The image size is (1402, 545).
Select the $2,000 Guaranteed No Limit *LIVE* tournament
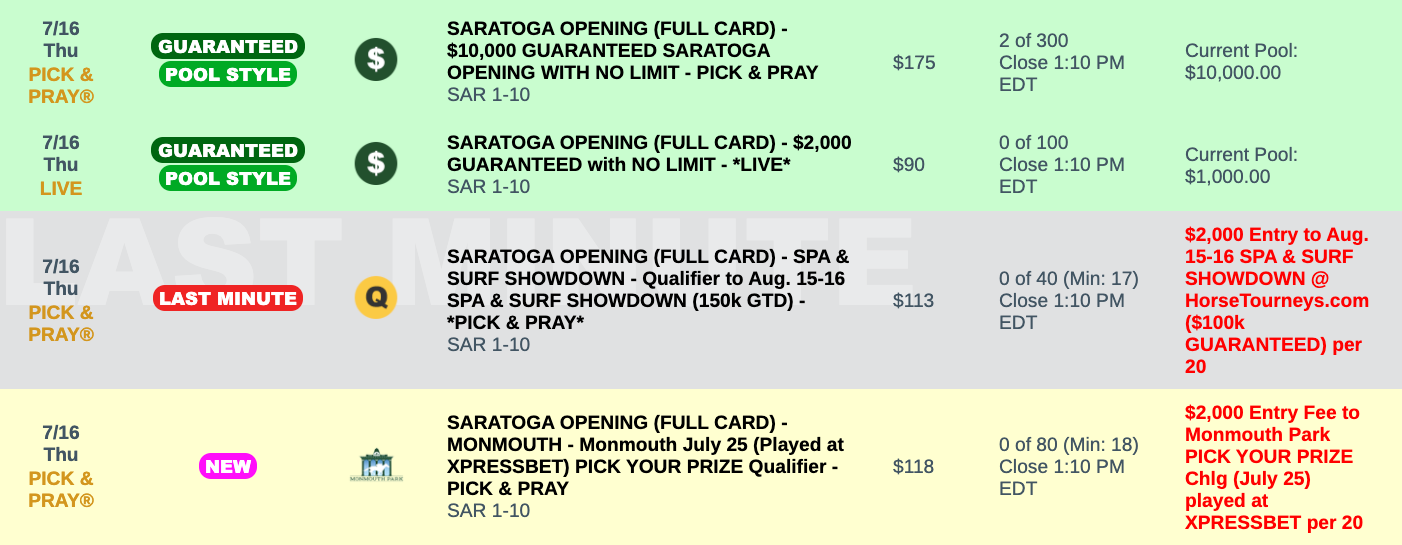648,153
